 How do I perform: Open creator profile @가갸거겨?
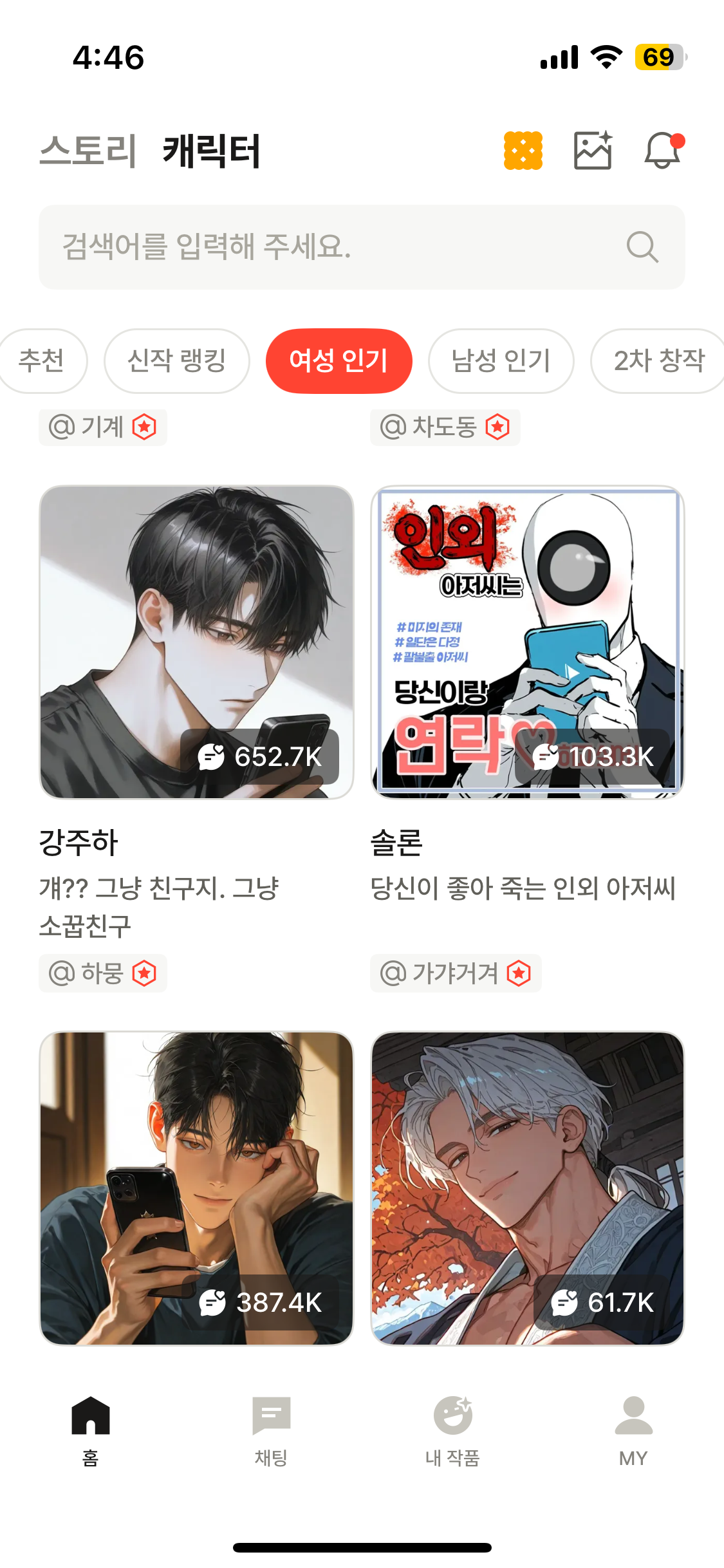(x=456, y=973)
